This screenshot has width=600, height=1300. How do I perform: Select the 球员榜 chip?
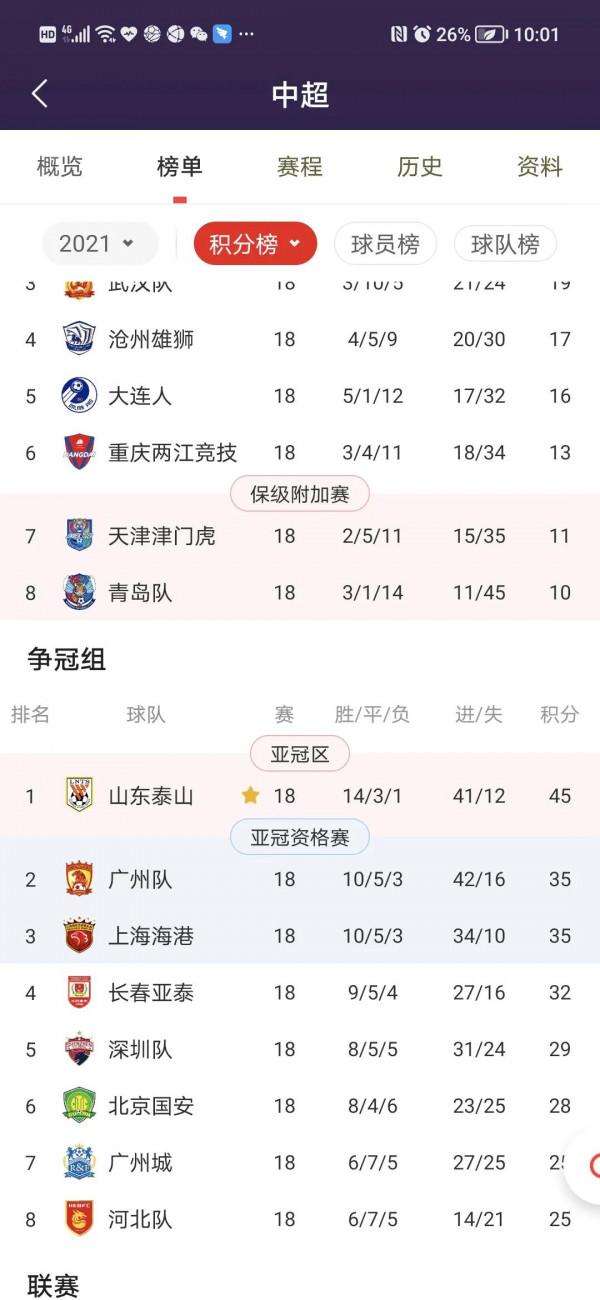coord(385,244)
